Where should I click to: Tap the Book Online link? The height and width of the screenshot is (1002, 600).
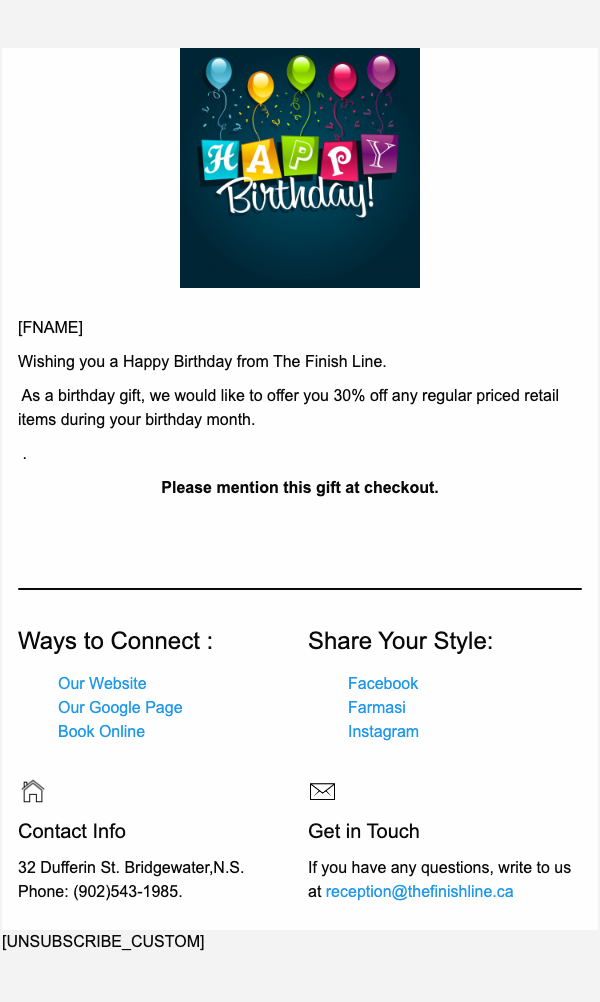(101, 731)
